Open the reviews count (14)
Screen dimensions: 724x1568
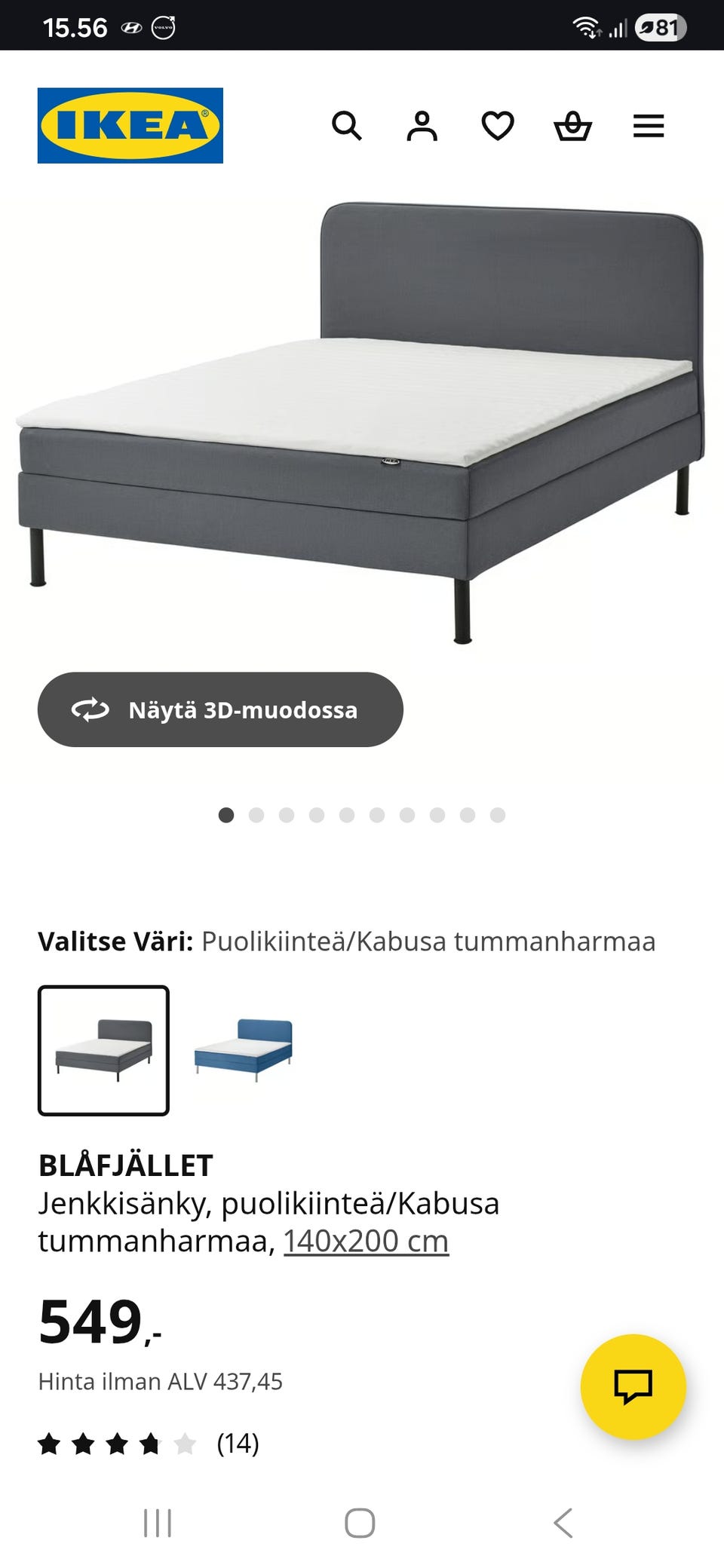click(x=238, y=1444)
